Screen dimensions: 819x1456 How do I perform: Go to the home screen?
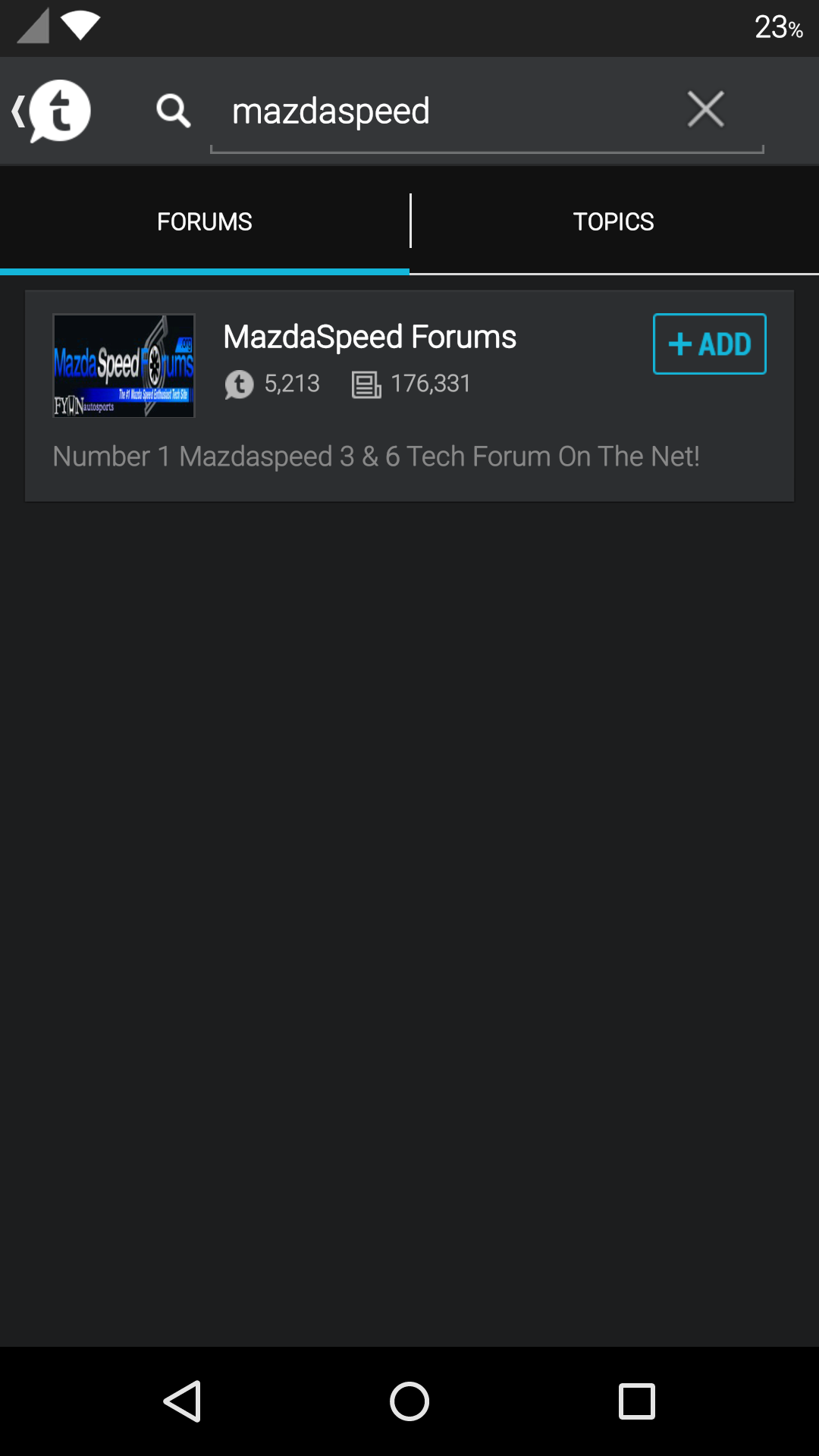point(409,1401)
